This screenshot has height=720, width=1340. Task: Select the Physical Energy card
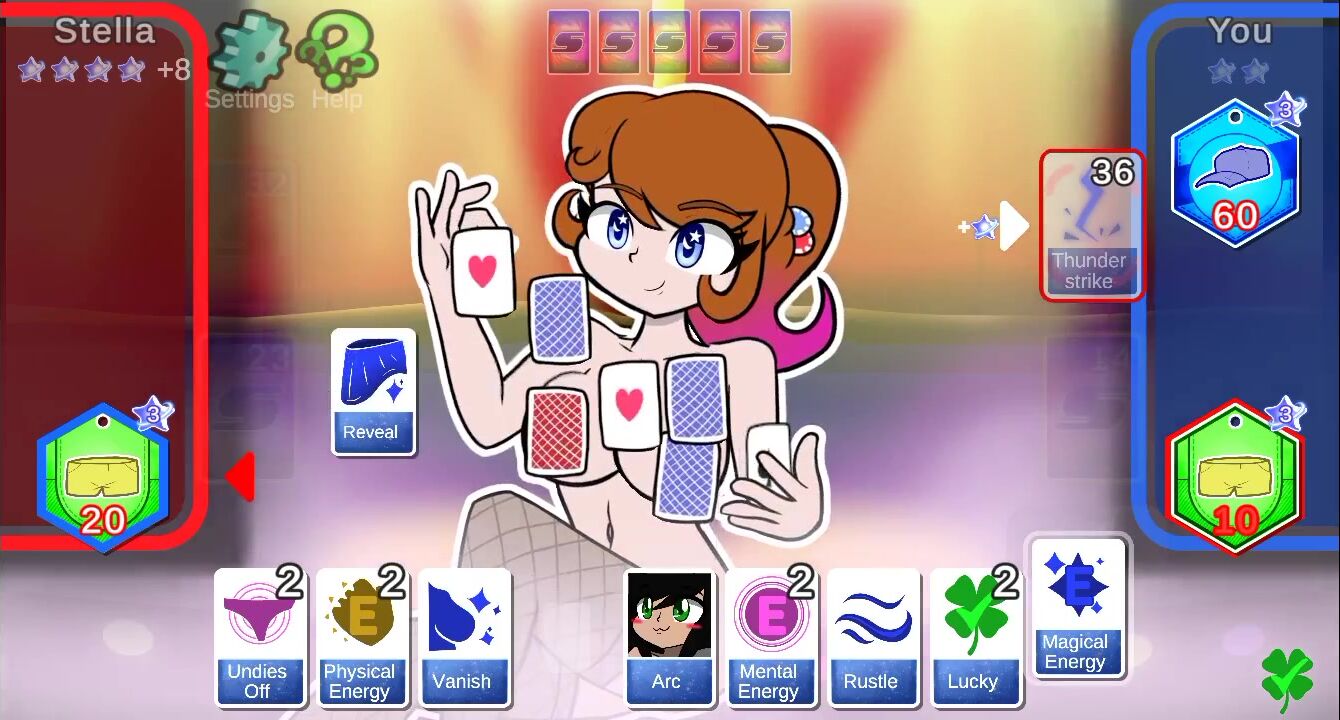pyautogui.click(x=361, y=638)
